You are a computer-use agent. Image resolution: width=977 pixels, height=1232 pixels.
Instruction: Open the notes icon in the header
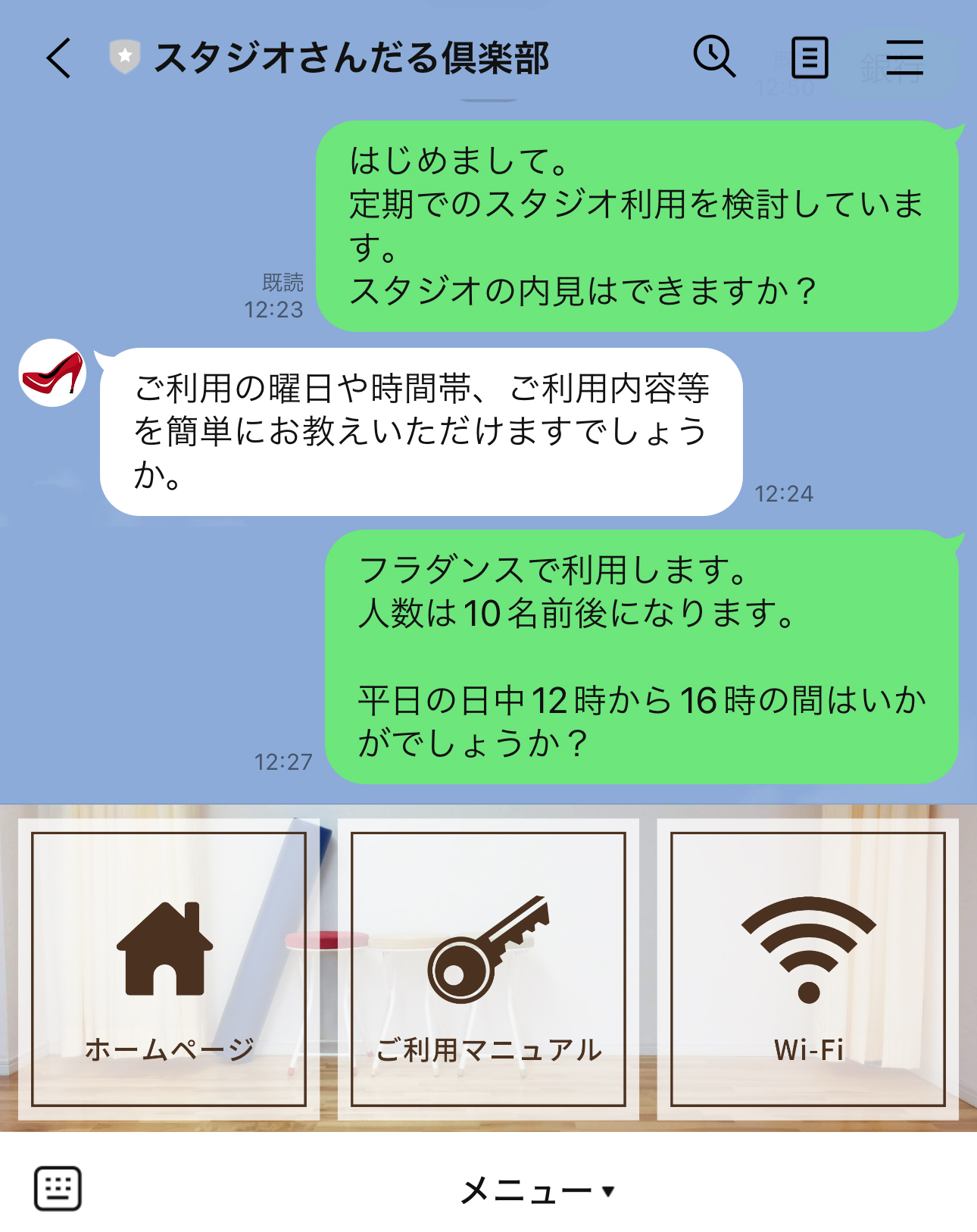(x=809, y=58)
